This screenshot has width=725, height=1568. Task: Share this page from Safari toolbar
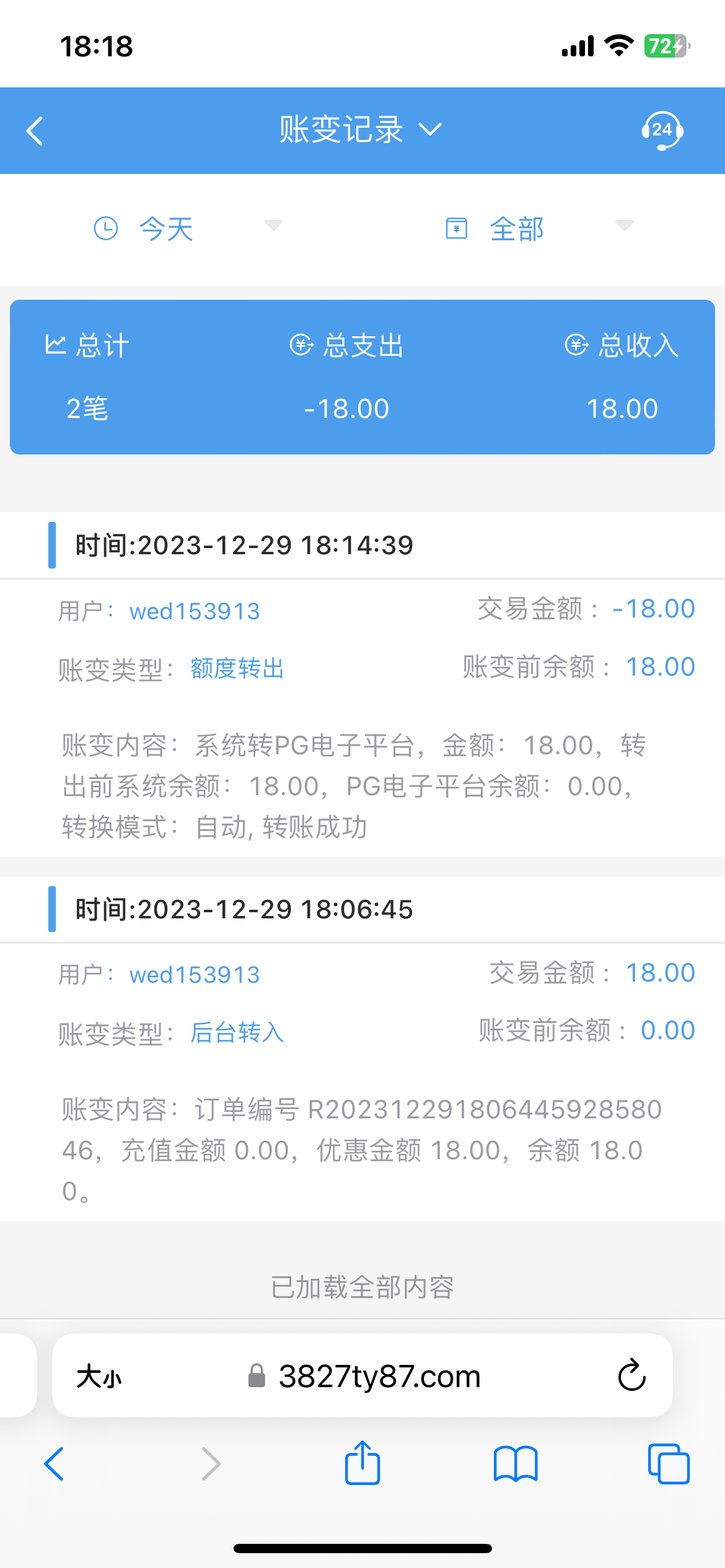[362, 1463]
